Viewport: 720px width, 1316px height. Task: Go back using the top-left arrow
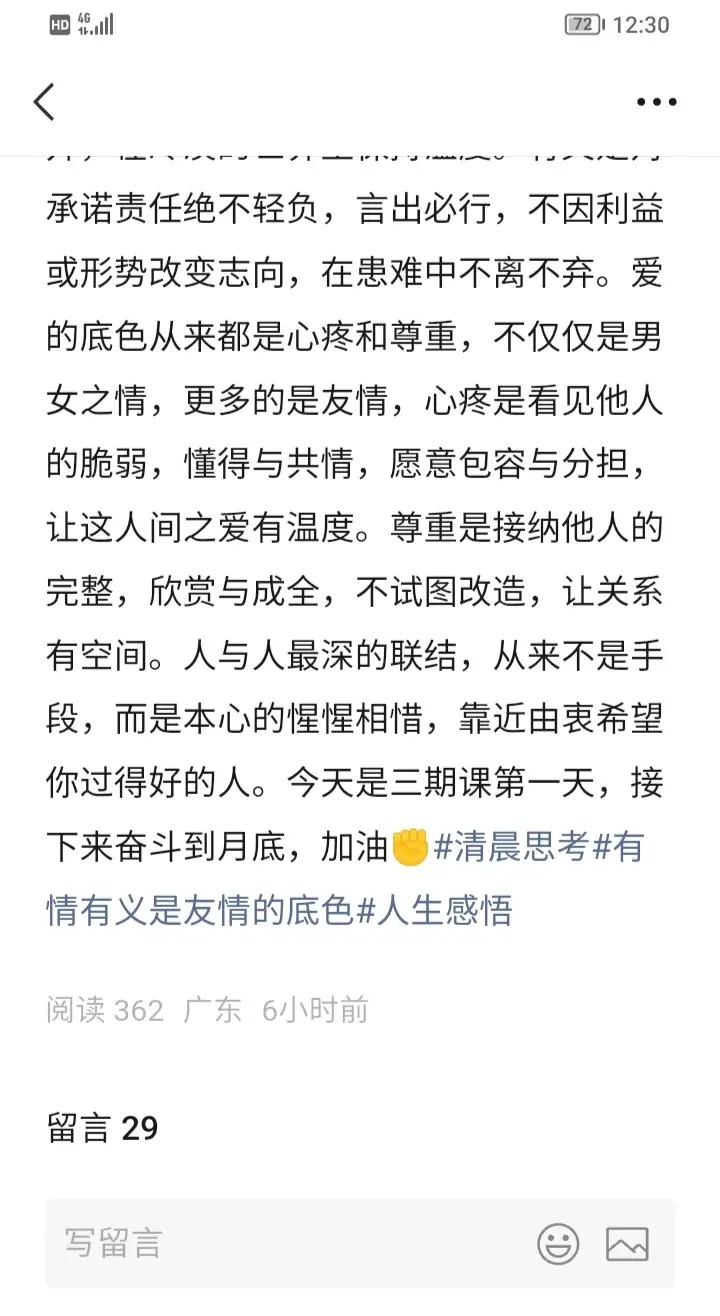point(44,102)
